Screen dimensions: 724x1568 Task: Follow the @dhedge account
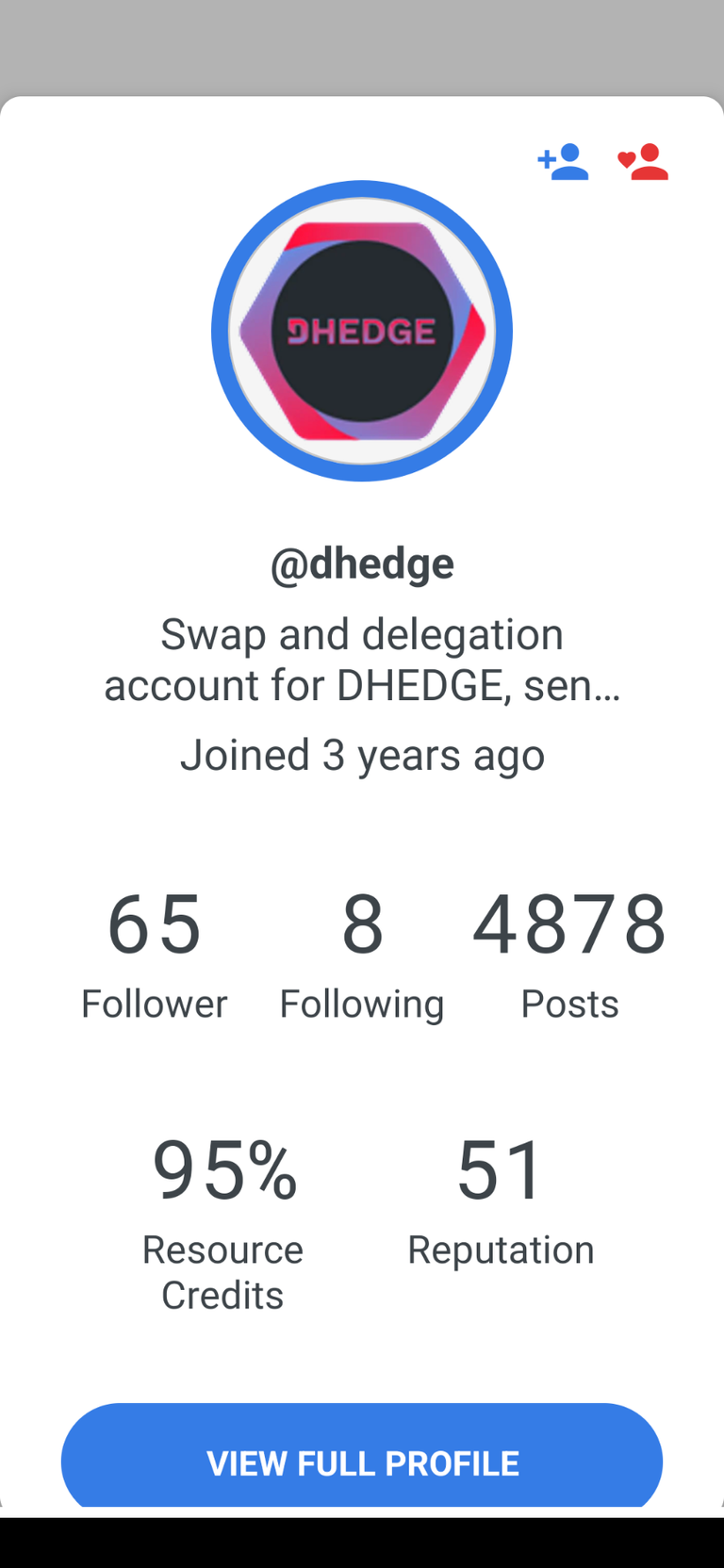pos(563,162)
